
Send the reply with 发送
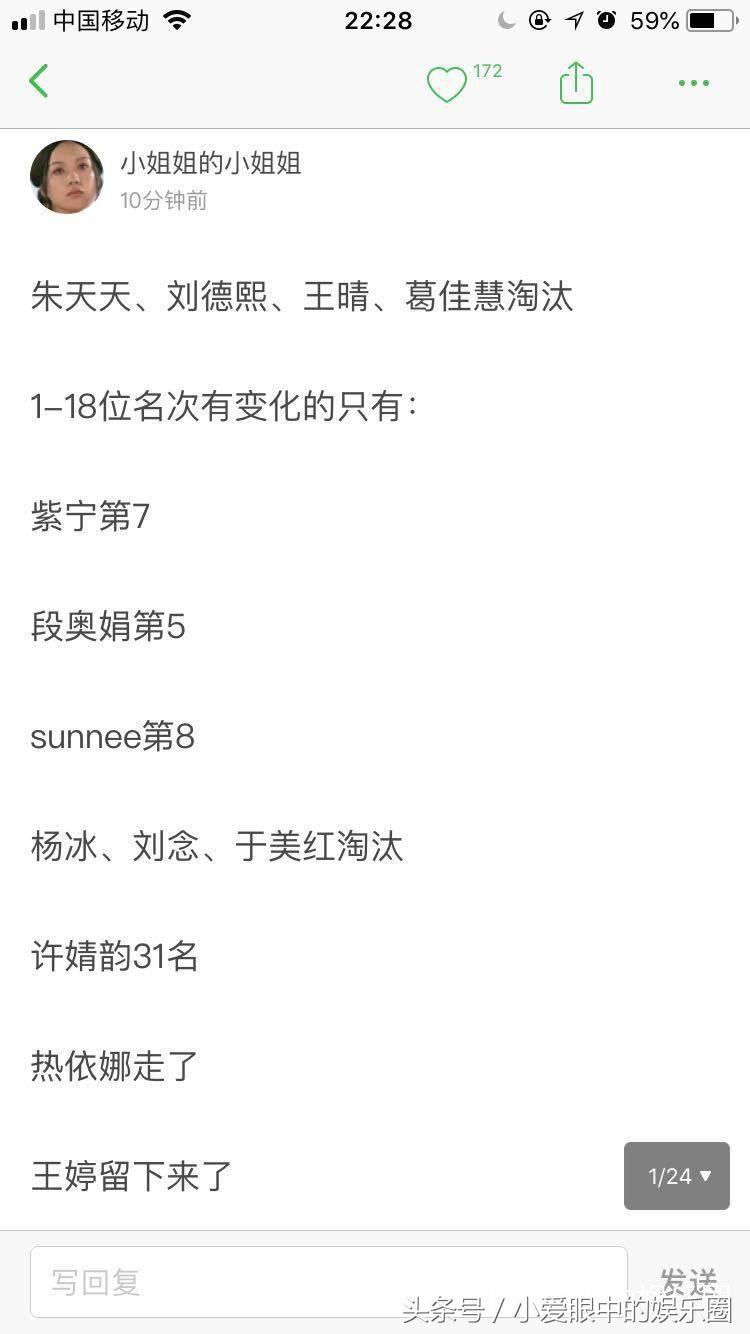[x=688, y=1281]
